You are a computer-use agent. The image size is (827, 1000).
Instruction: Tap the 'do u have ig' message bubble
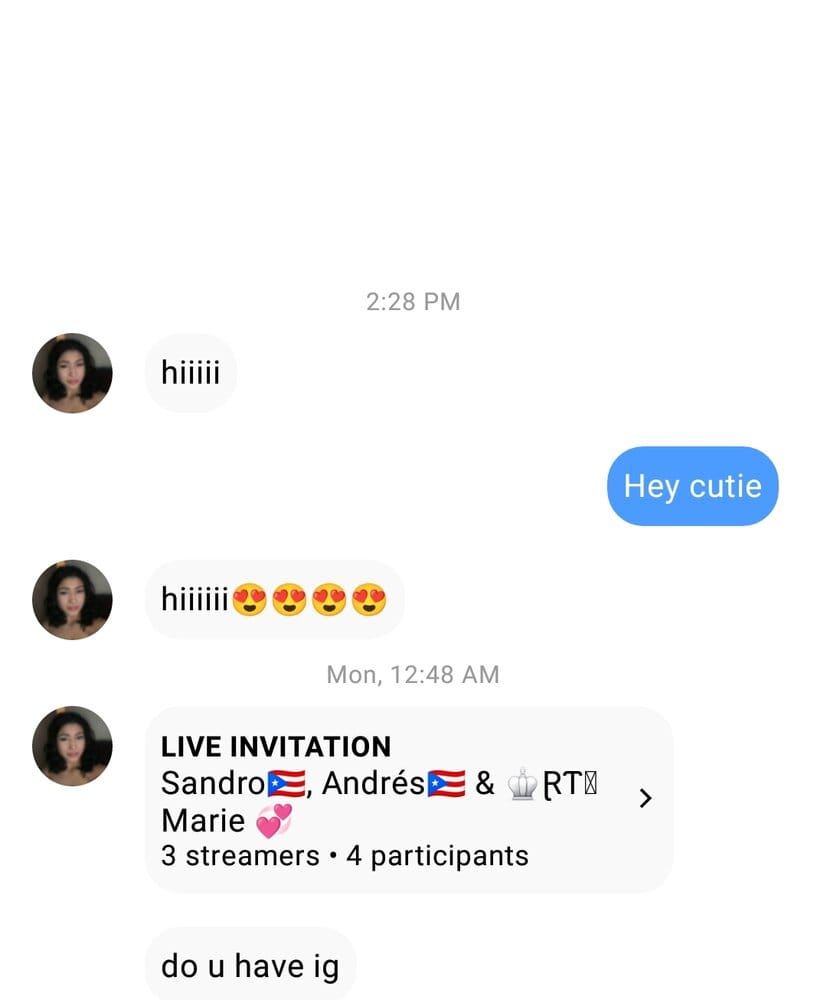(x=251, y=963)
